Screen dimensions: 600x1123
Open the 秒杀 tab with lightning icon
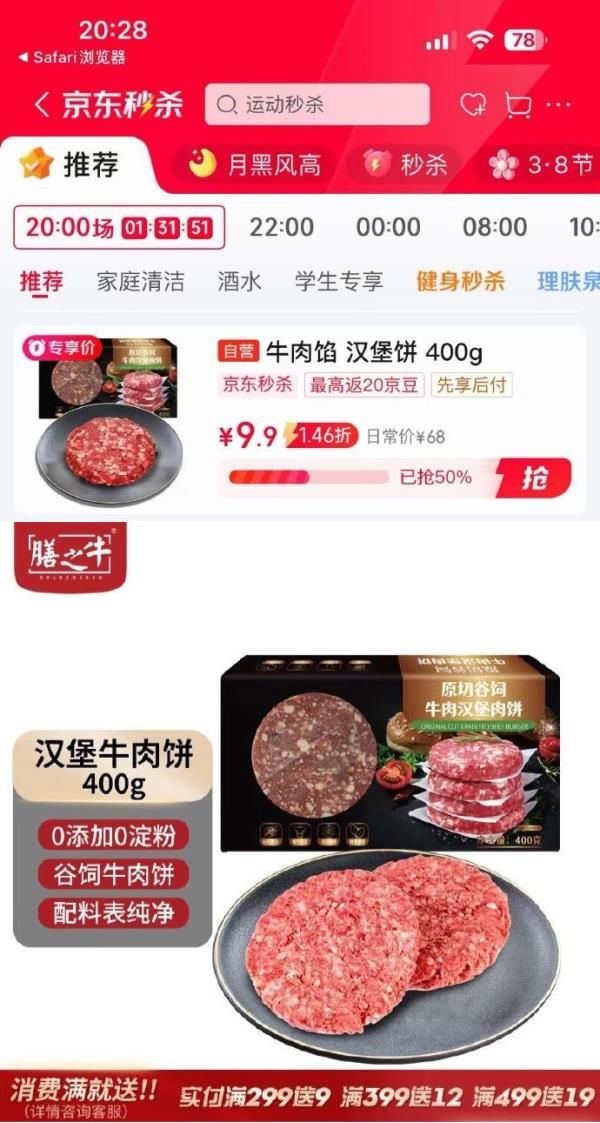pyautogui.click(x=404, y=165)
